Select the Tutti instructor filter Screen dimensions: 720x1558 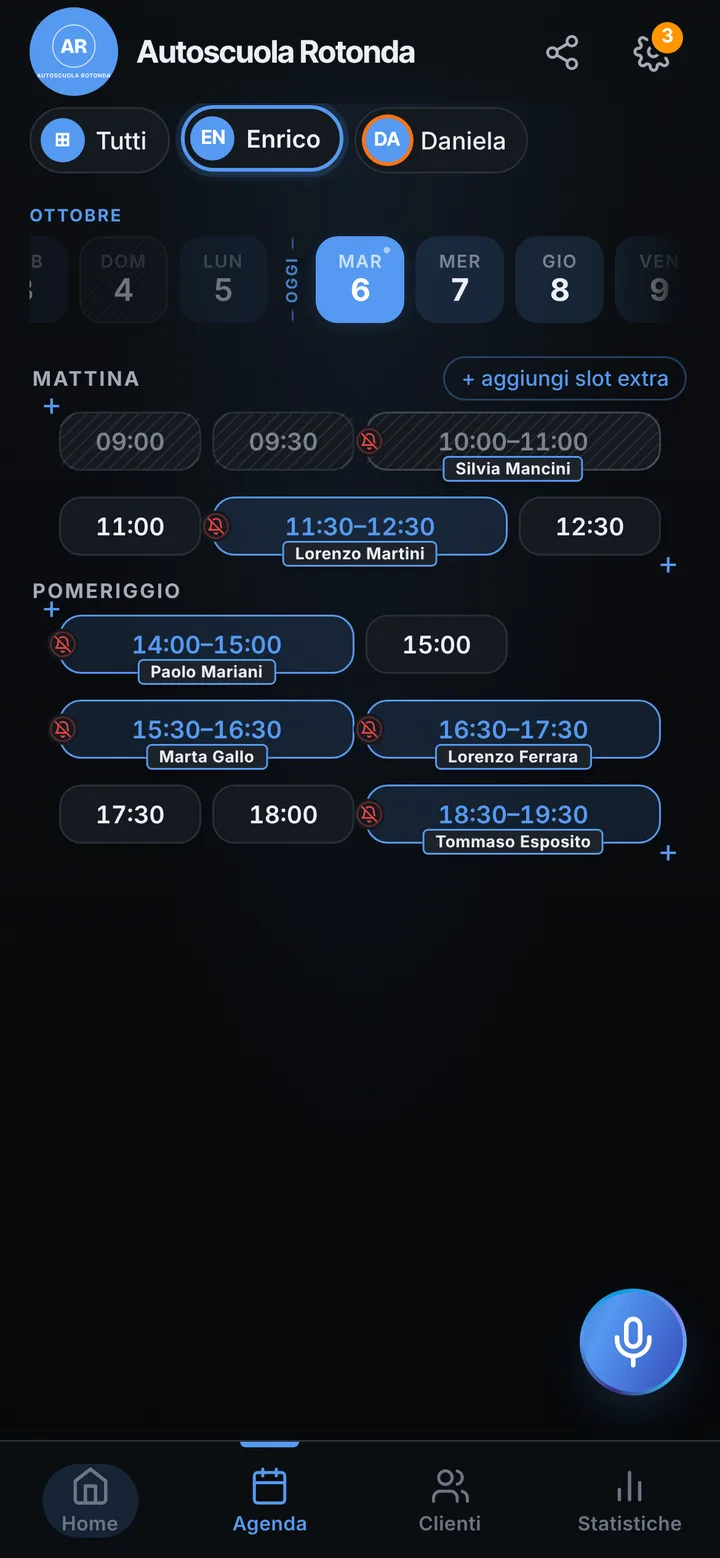click(x=99, y=140)
